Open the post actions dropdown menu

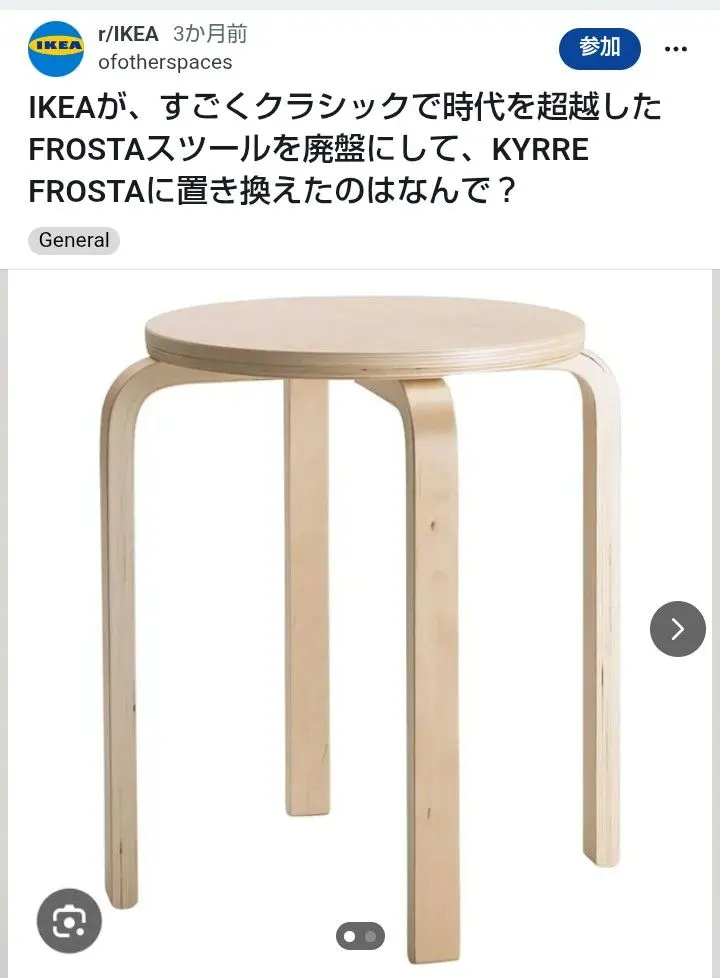coord(676,49)
